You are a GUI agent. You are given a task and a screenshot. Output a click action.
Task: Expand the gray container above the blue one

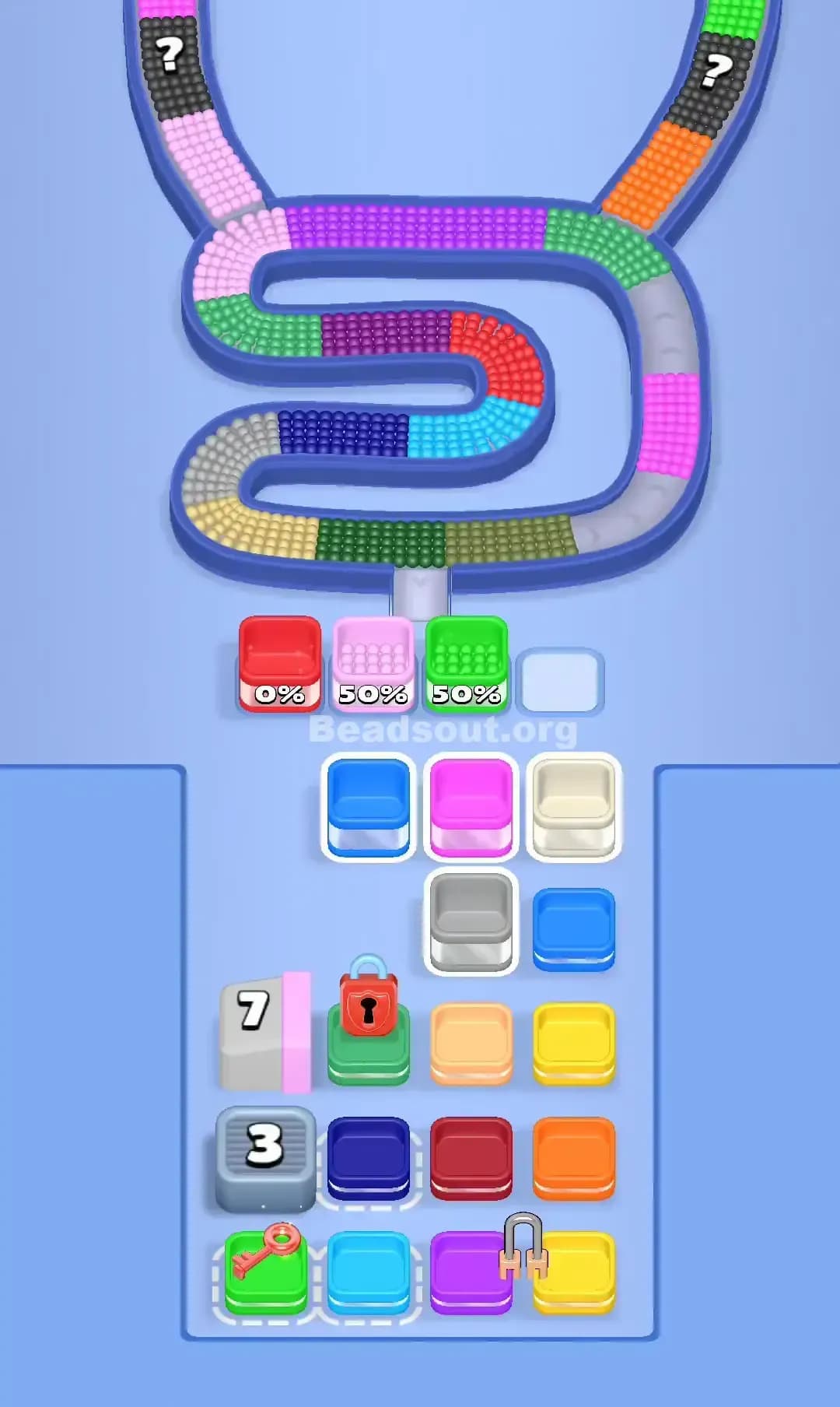(x=469, y=922)
